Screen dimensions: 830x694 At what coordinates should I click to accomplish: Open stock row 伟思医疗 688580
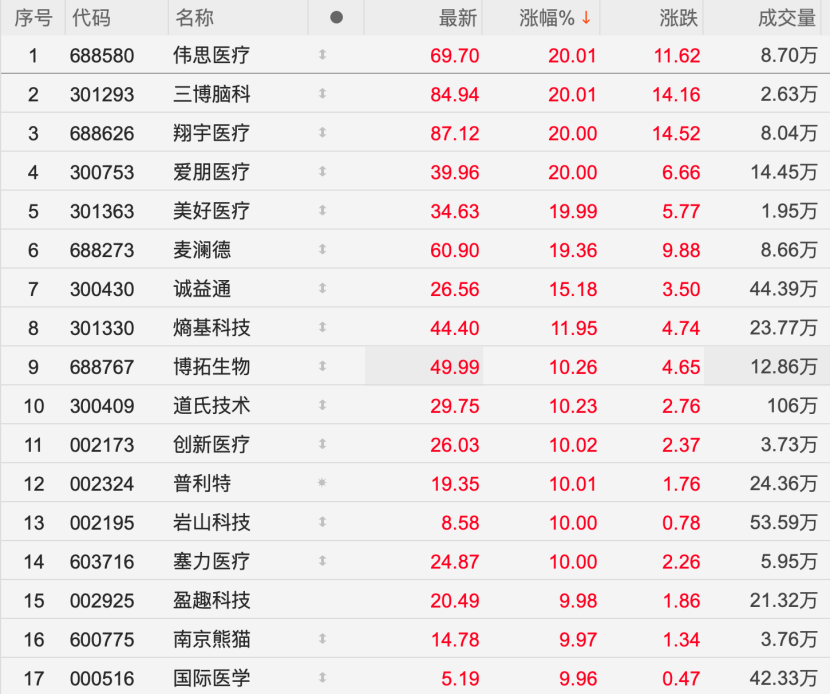[x=212, y=56]
